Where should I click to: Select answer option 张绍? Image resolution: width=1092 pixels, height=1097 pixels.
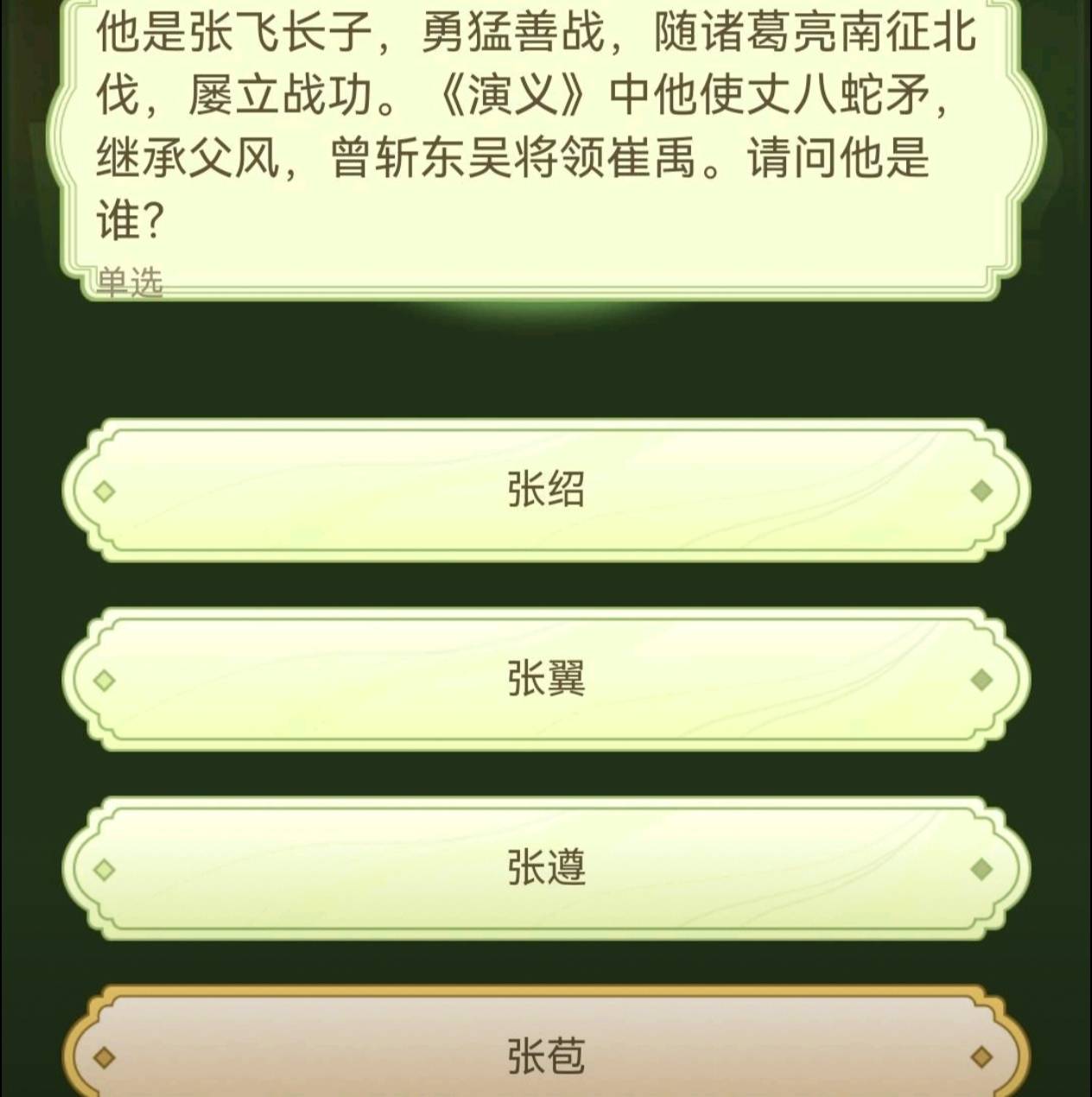(546, 490)
